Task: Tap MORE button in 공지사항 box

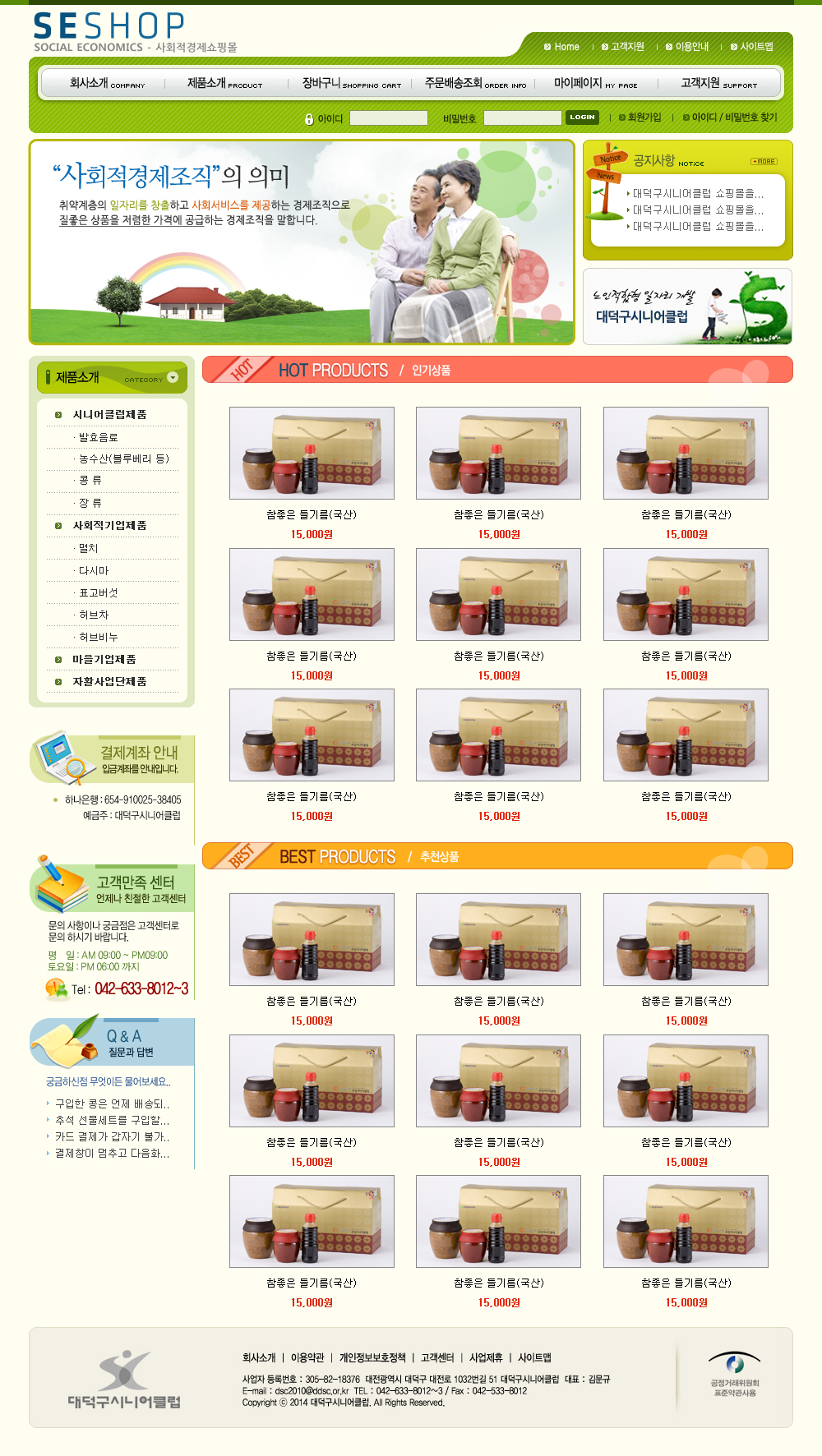Action: click(x=764, y=162)
